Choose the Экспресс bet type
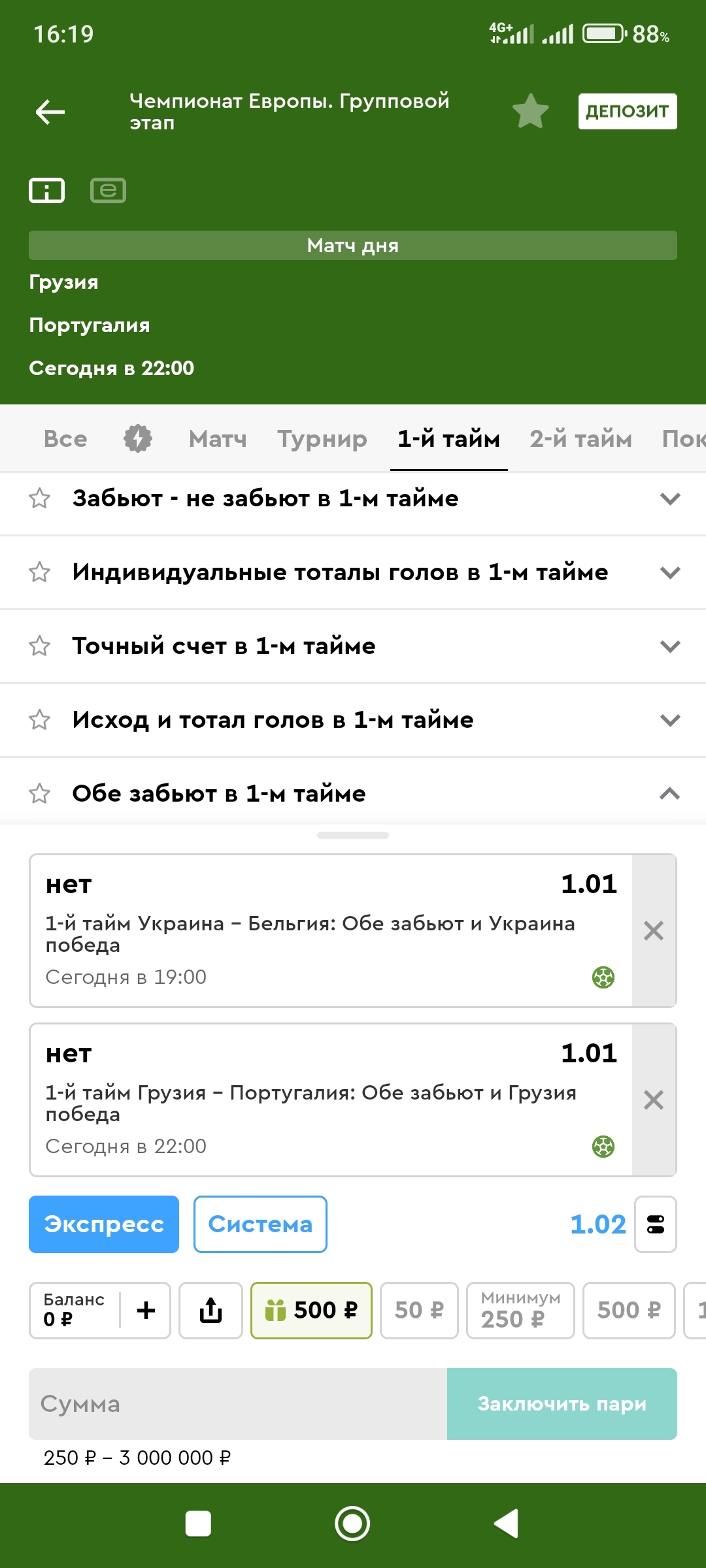 pos(104,1224)
